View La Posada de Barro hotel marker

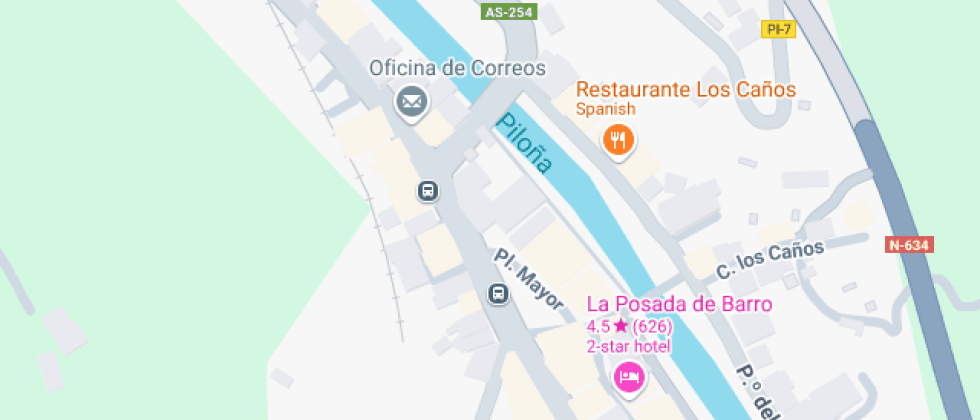(x=629, y=377)
